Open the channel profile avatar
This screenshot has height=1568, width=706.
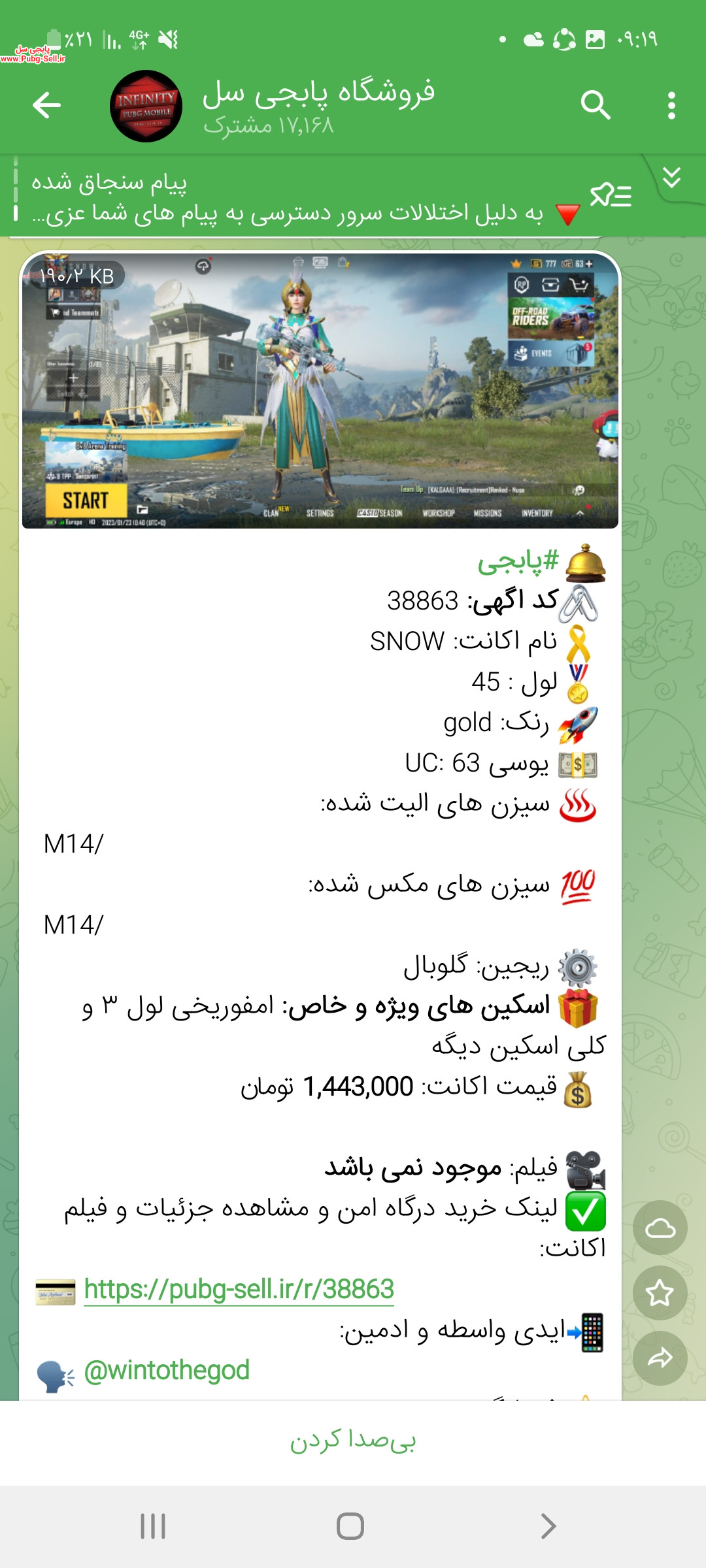click(146, 106)
